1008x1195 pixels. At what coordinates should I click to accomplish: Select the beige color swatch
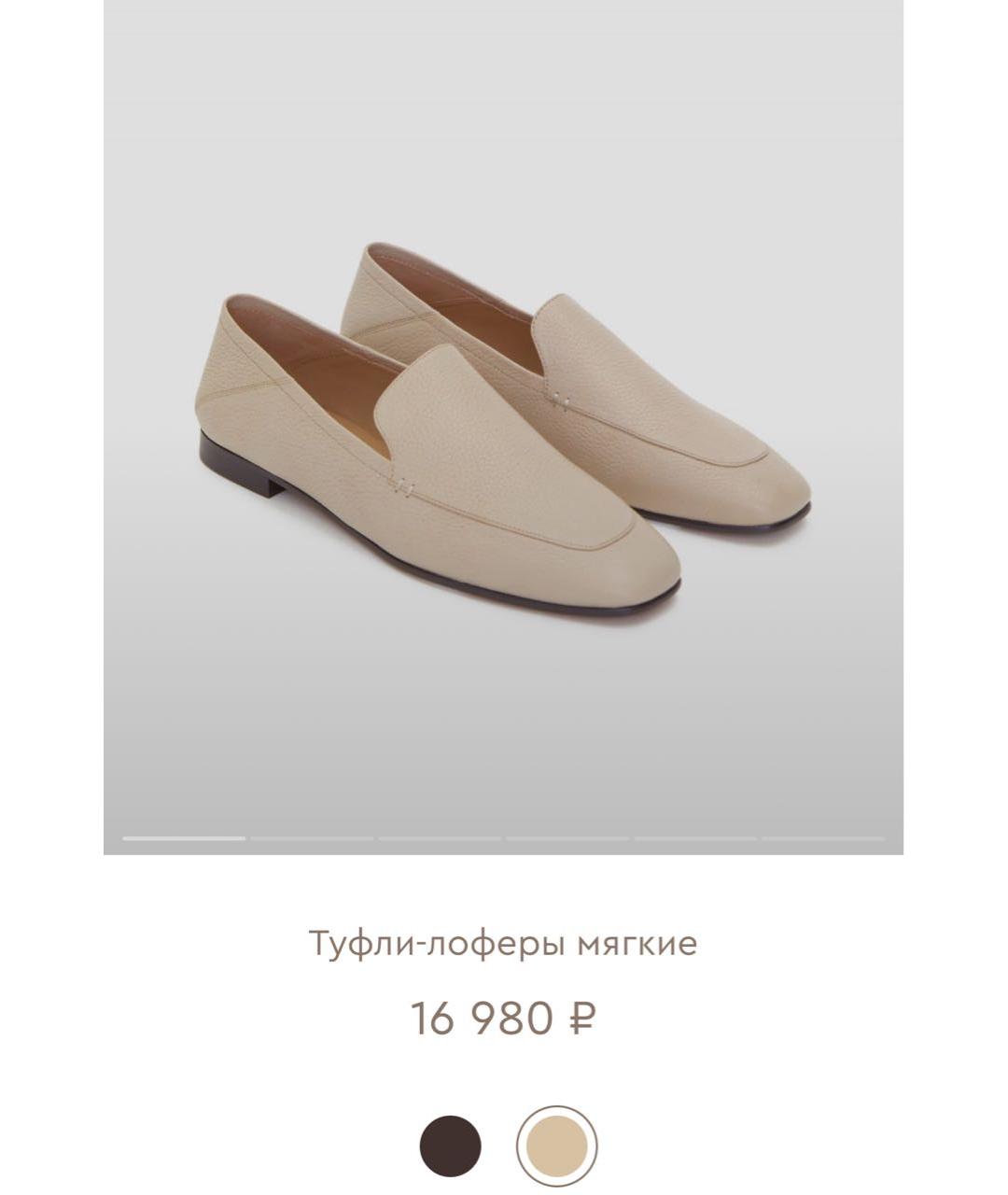point(557,1146)
